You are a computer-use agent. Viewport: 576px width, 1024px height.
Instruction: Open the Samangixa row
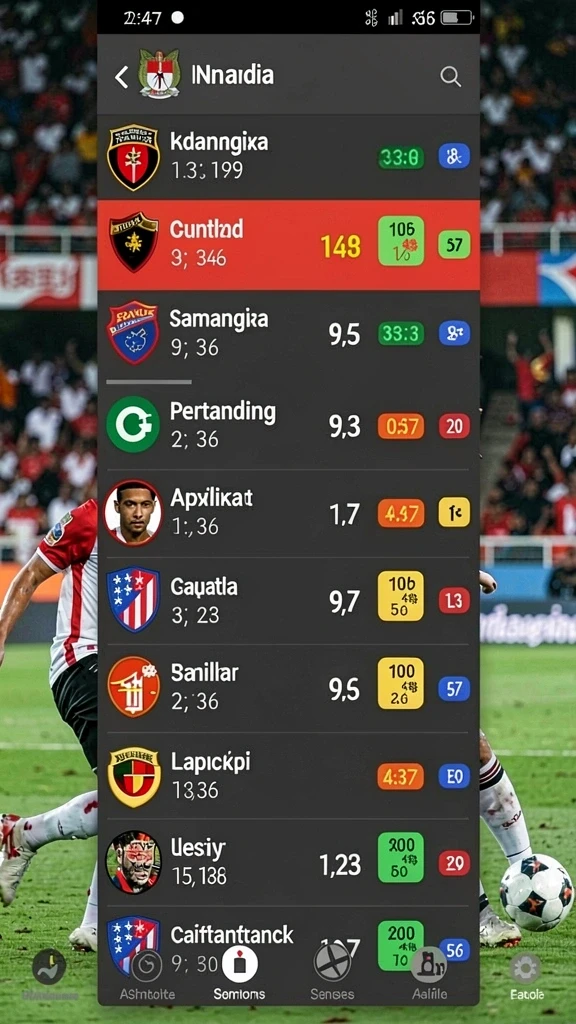289,333
